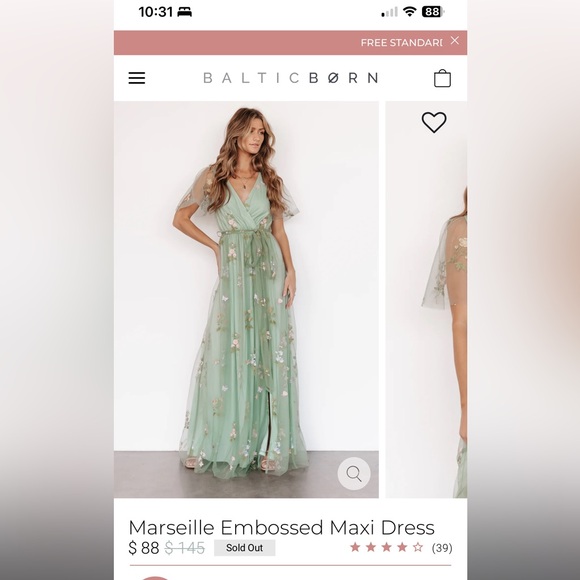580x580 pixels.
Task: Add the dress to wishlist with the heart icon
Action: click(x=434, y=122)
